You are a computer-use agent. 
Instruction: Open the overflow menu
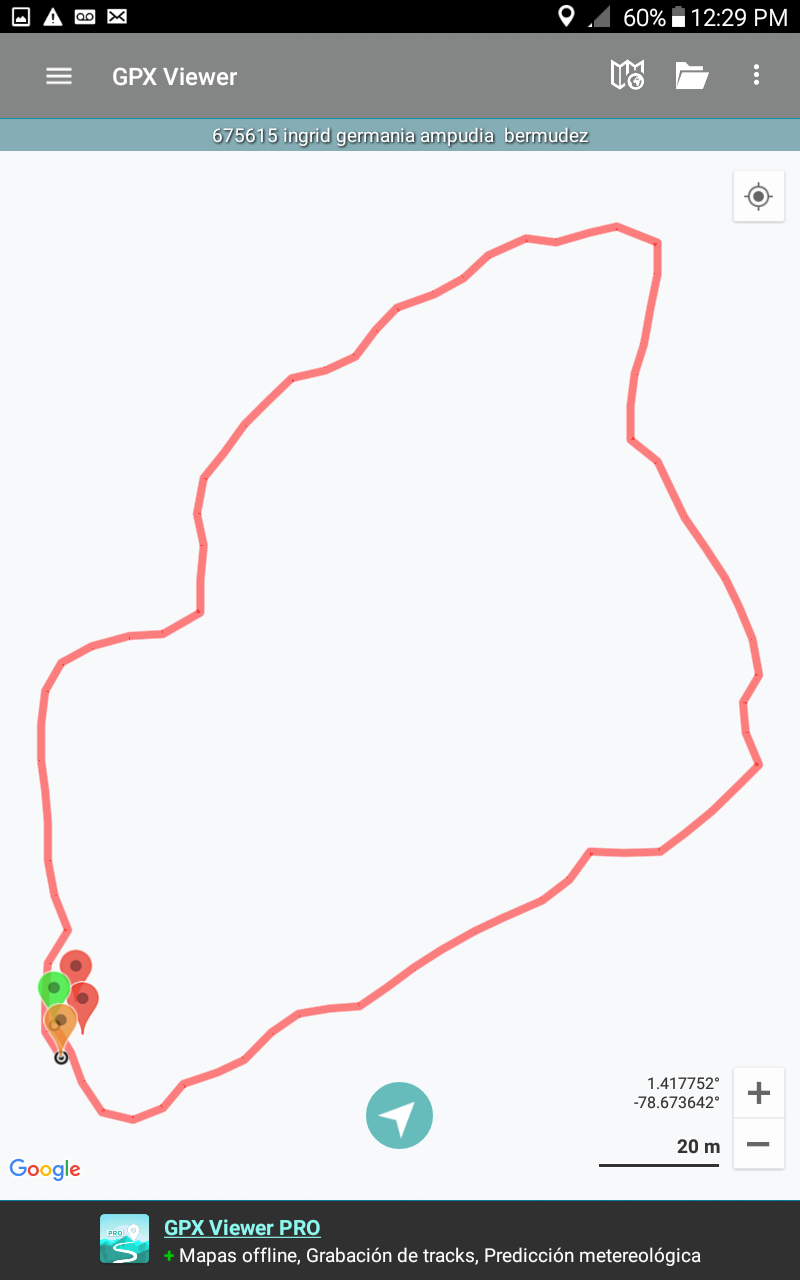point(756,75)
